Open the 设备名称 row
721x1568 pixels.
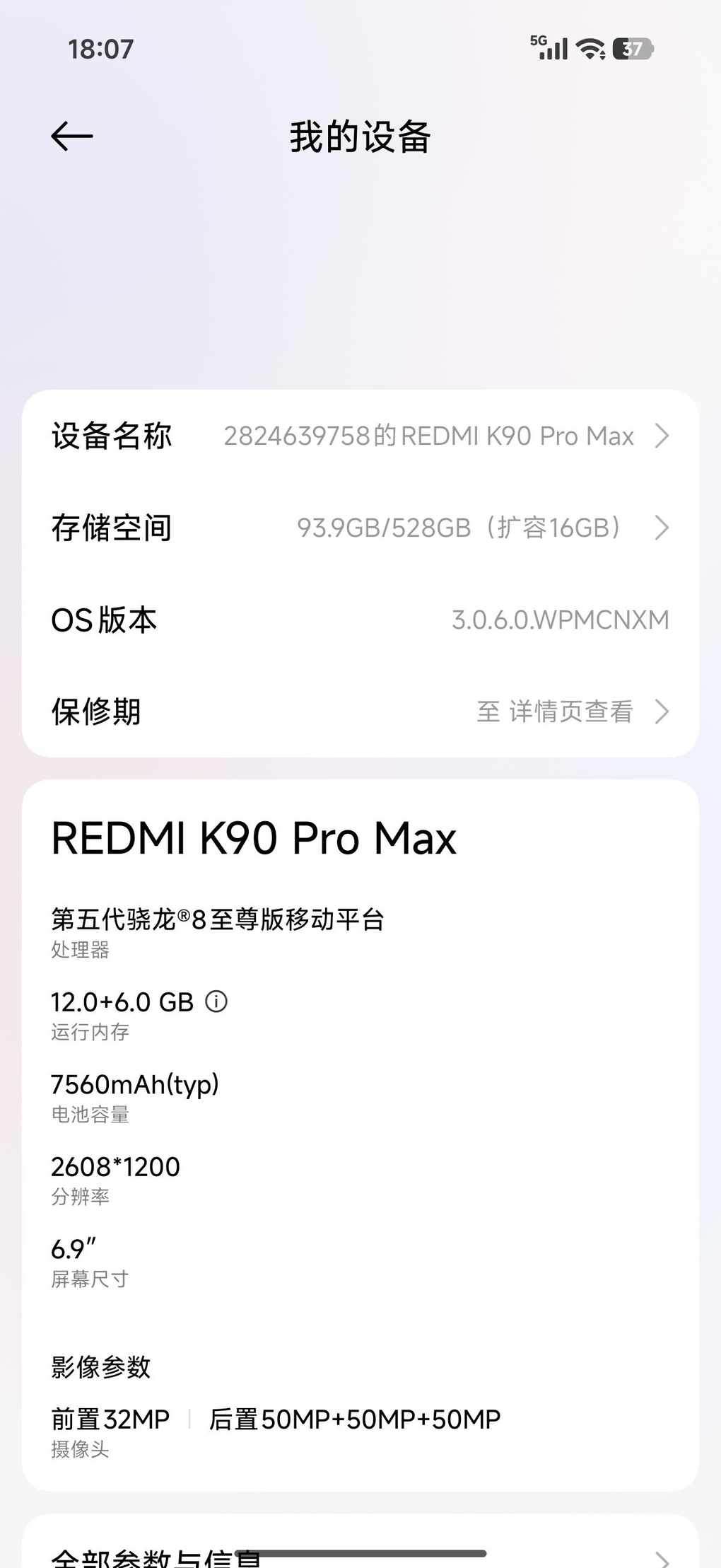click(x=360, y=436)
